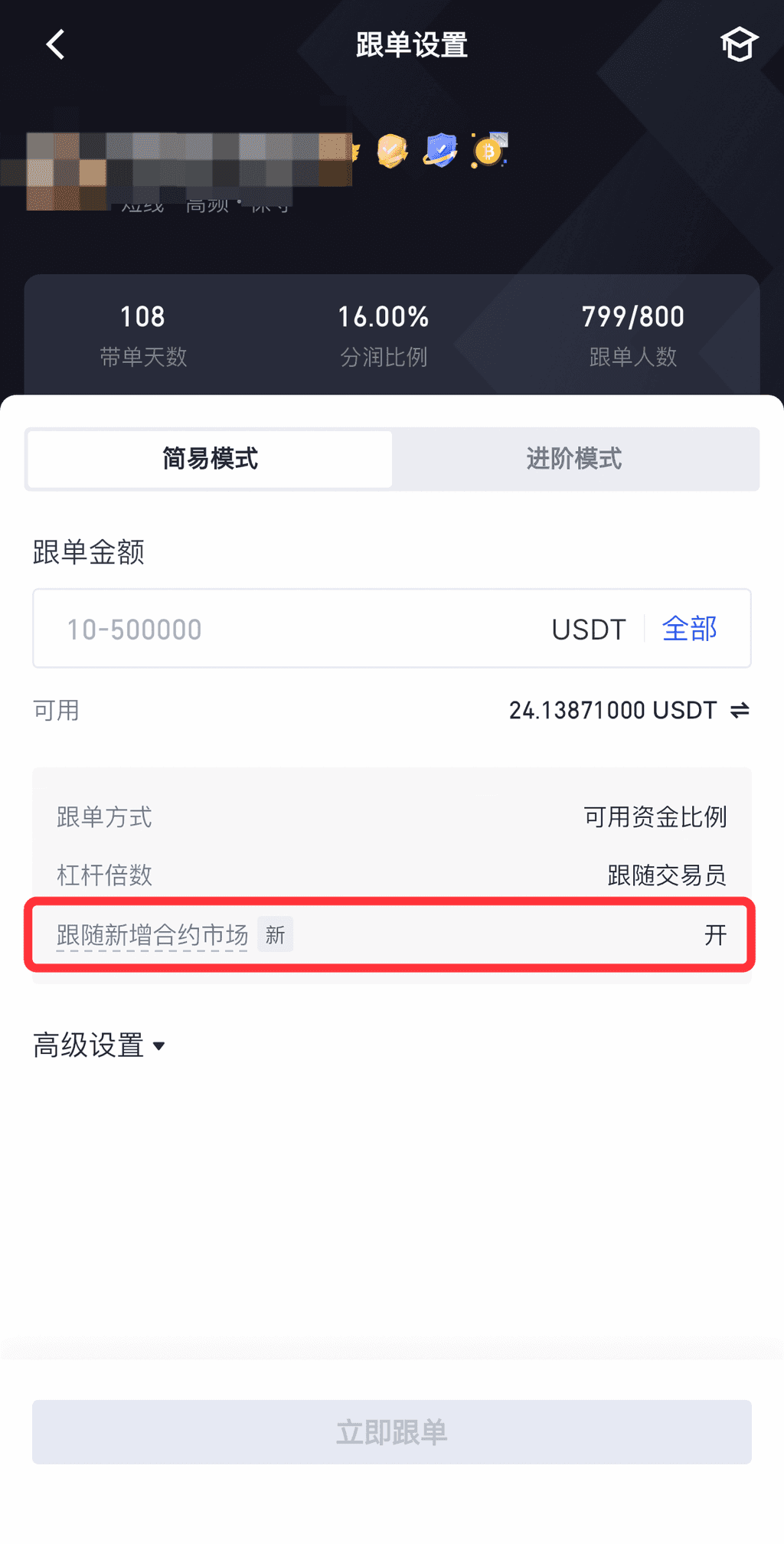Open transfer icon beside available USDT
This screenshot has height=1544, width=784.
740,711
